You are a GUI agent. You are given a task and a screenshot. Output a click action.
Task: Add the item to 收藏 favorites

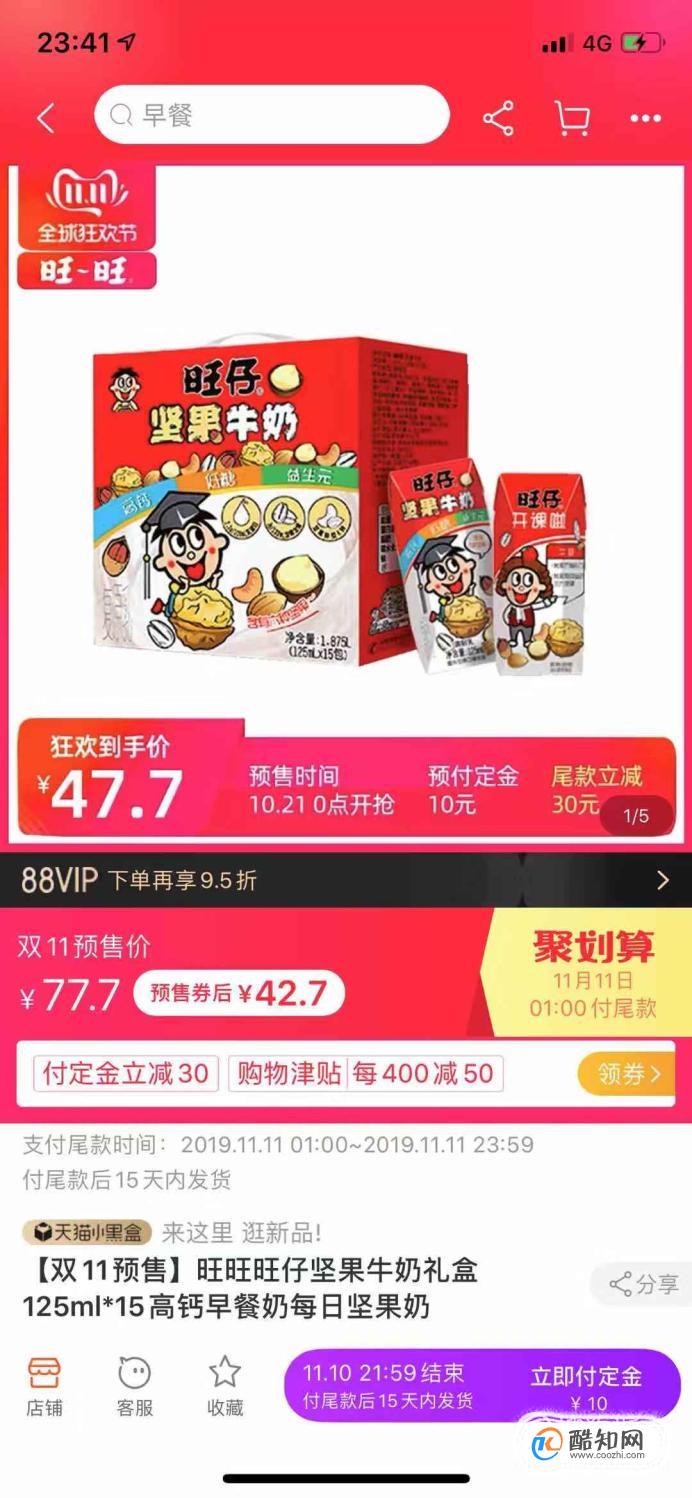225,1386
